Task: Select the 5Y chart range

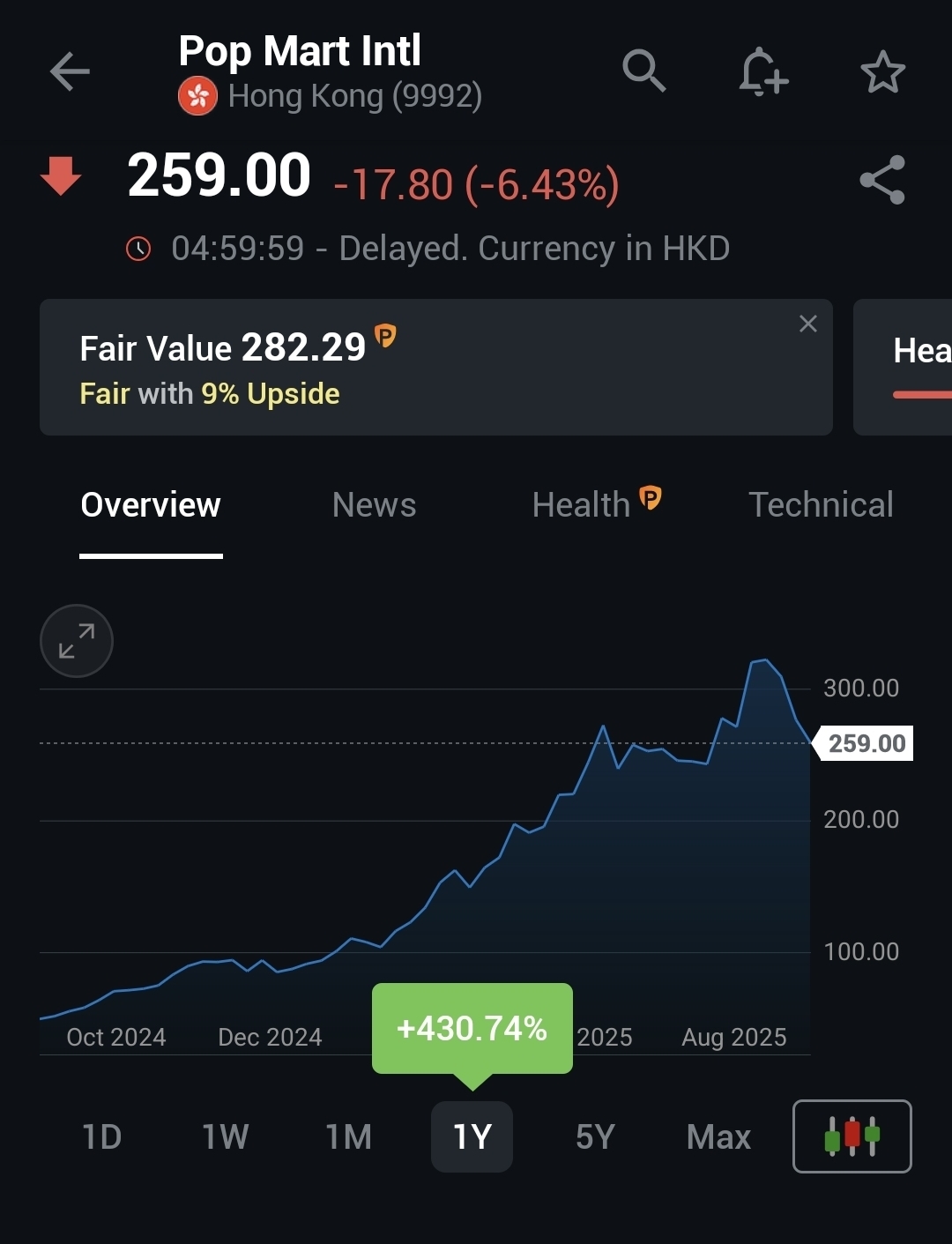Action: point(595,1137)
